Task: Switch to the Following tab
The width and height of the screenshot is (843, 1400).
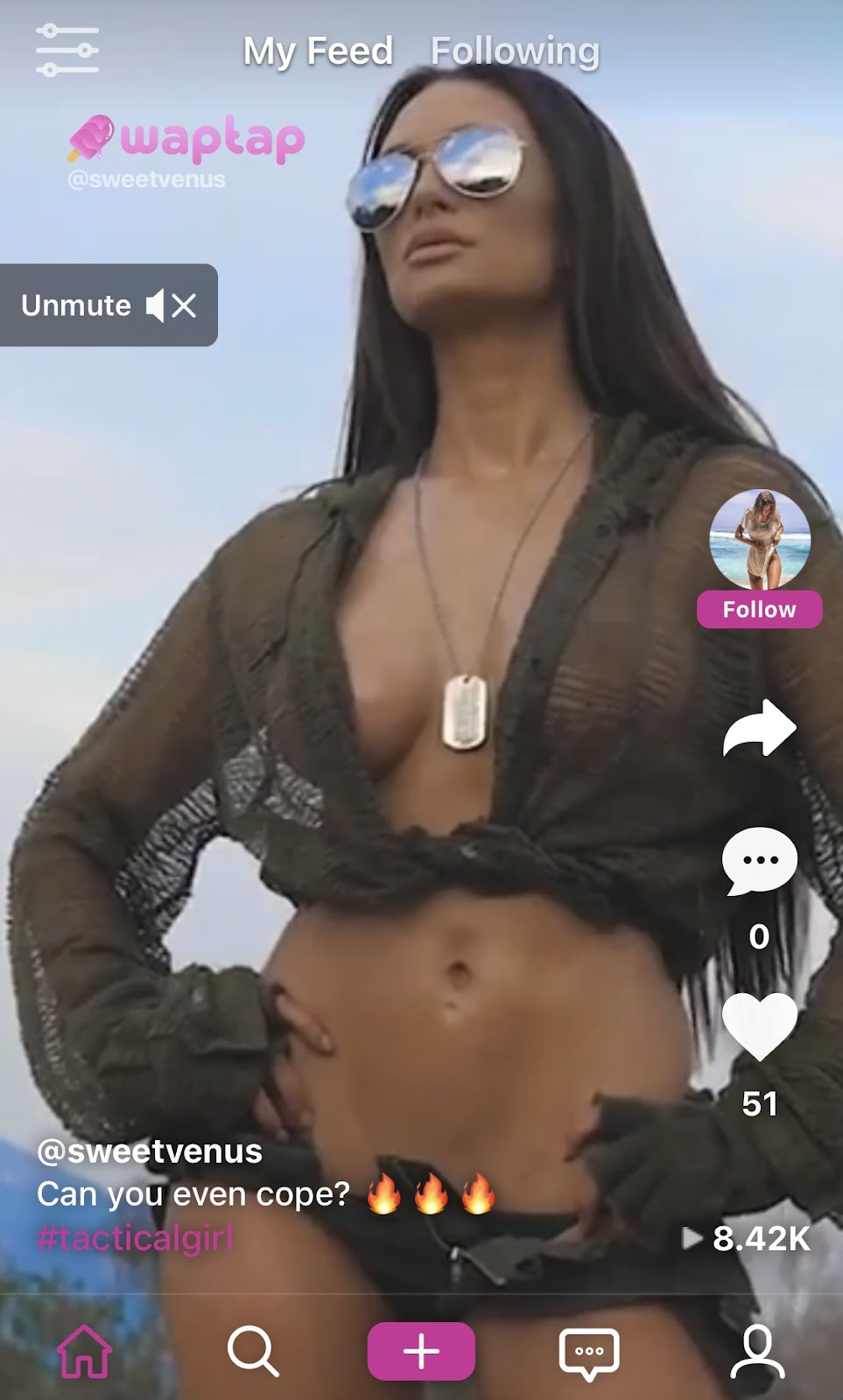Action: tap(515, 51)
